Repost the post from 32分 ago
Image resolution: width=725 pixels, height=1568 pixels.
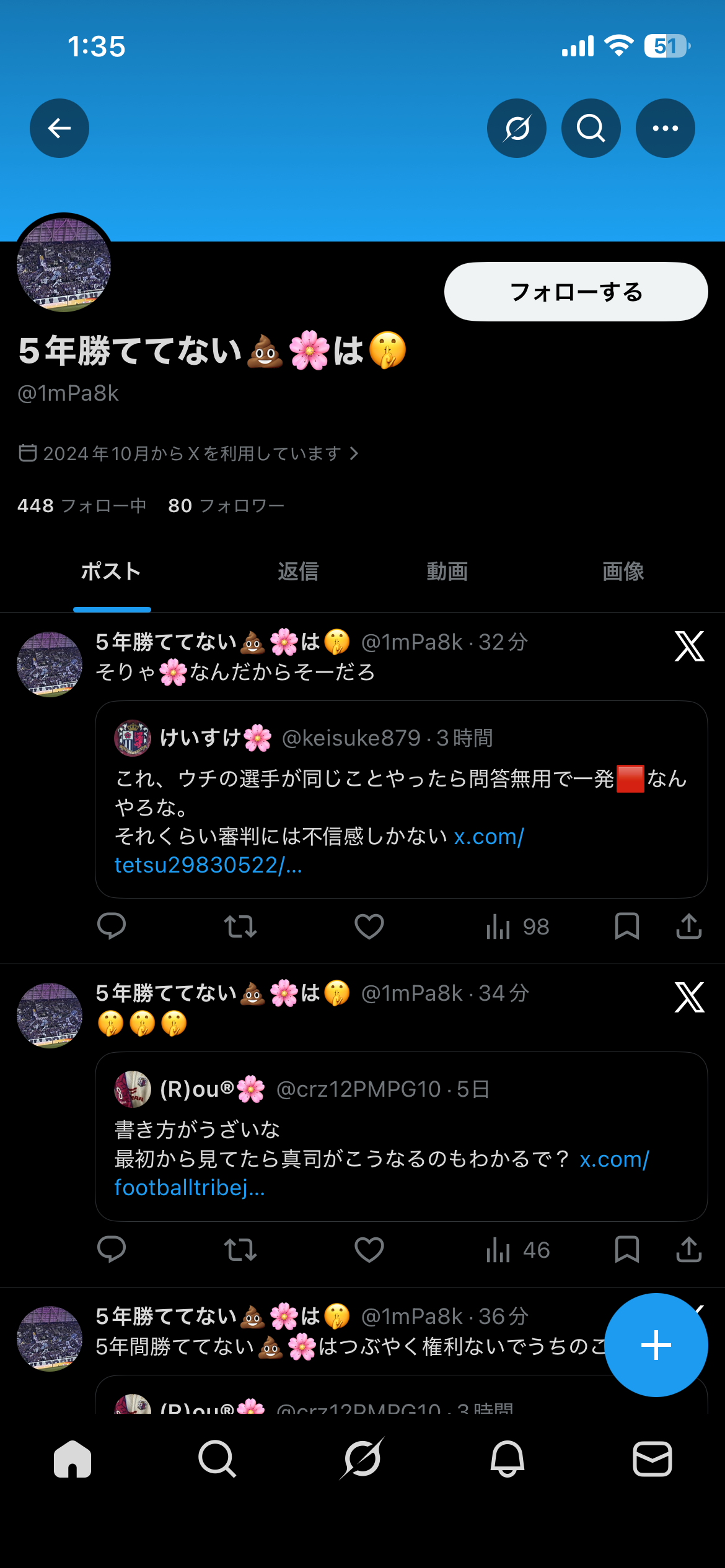coord(240,926)
